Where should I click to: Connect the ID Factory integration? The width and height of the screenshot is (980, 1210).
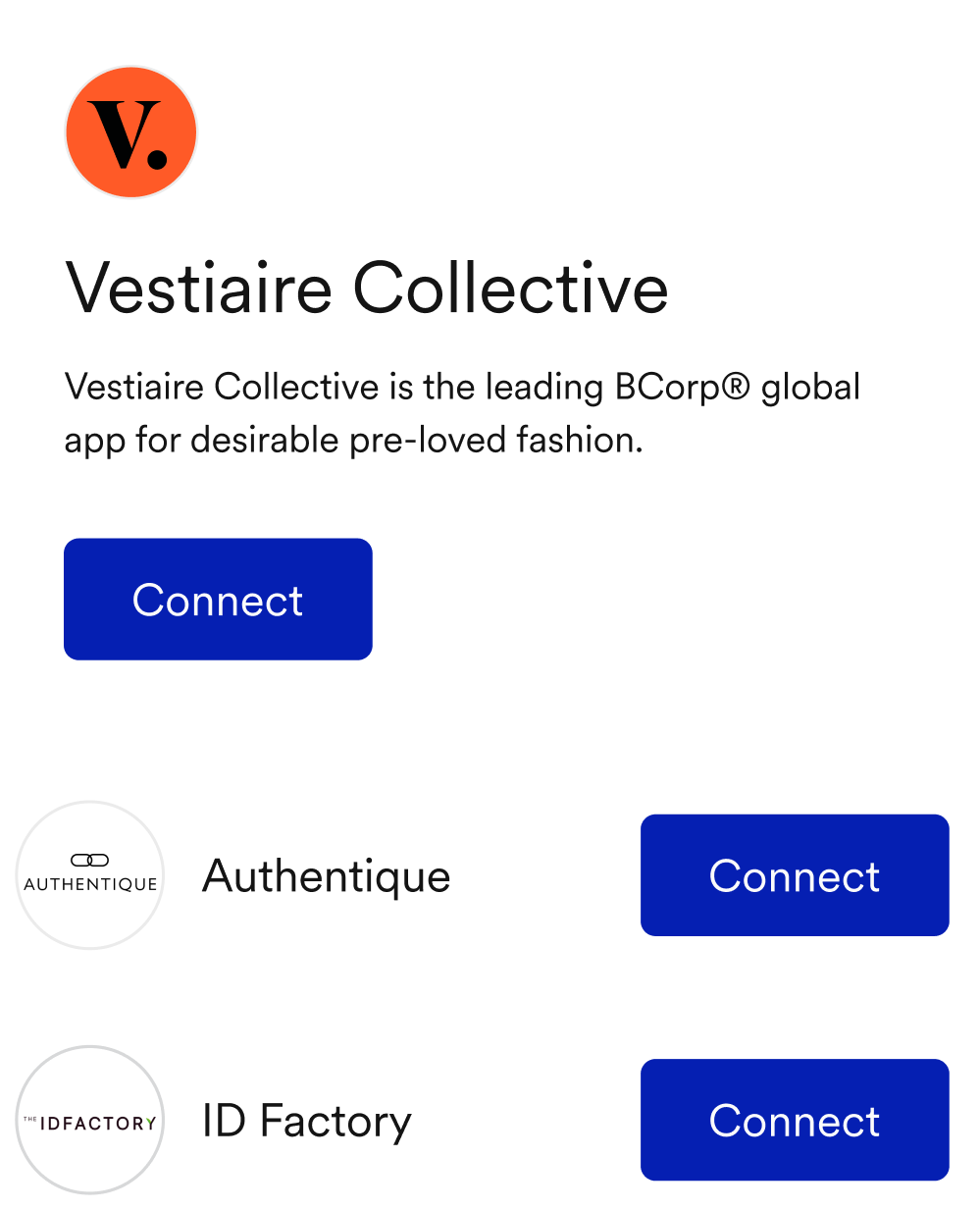tap(794, 1119)
